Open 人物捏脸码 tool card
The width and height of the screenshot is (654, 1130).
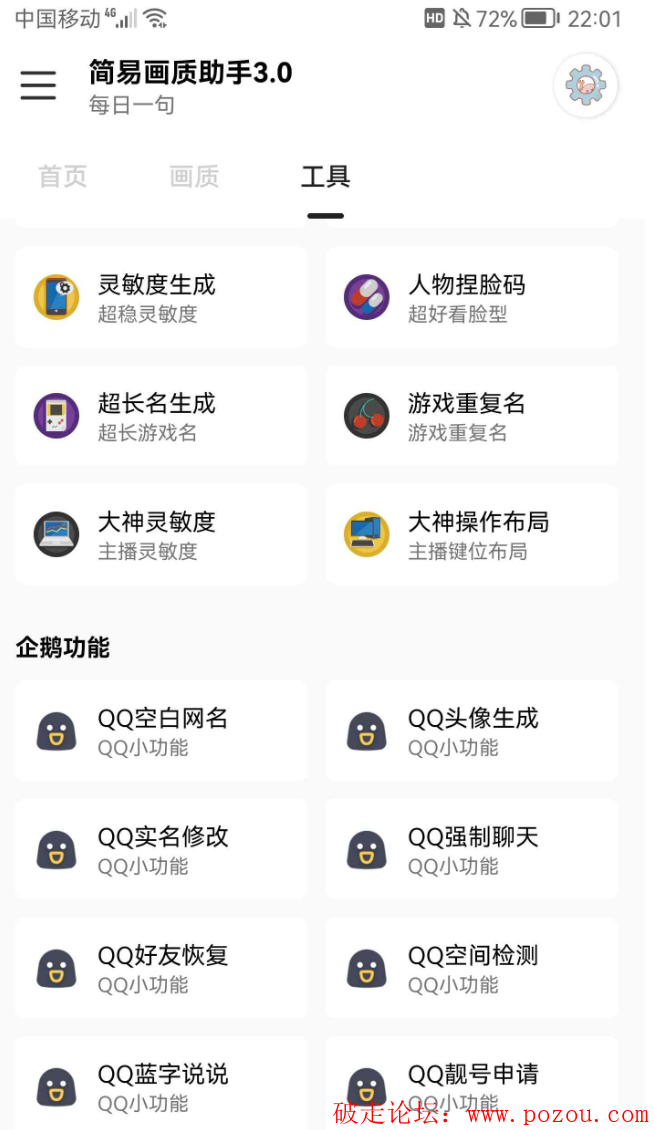(x=471, y=298)
